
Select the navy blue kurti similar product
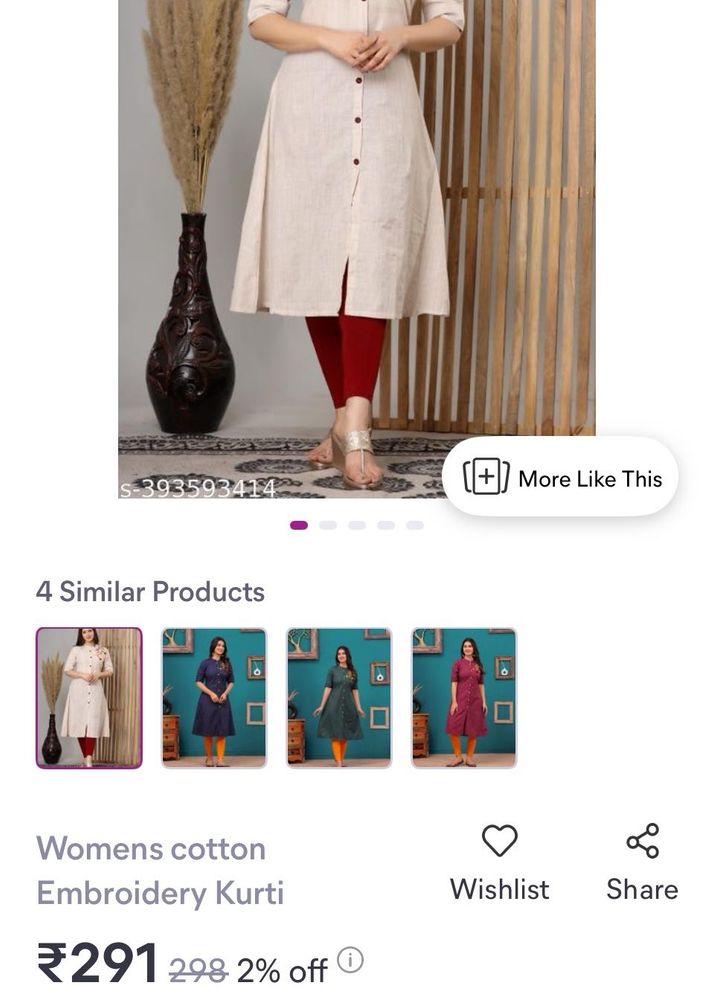tap(214, 697)
